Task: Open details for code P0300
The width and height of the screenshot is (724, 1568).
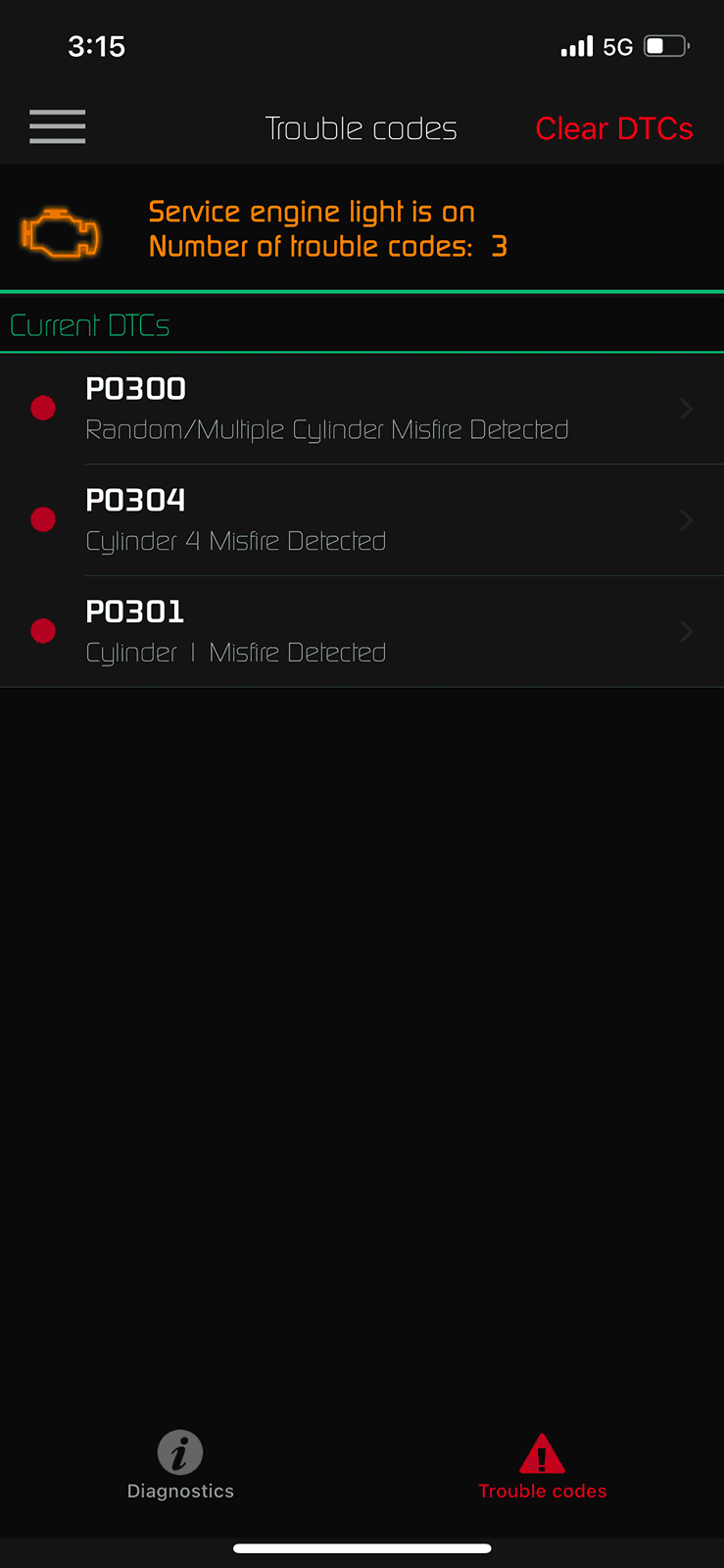Action: coord(362,409)
